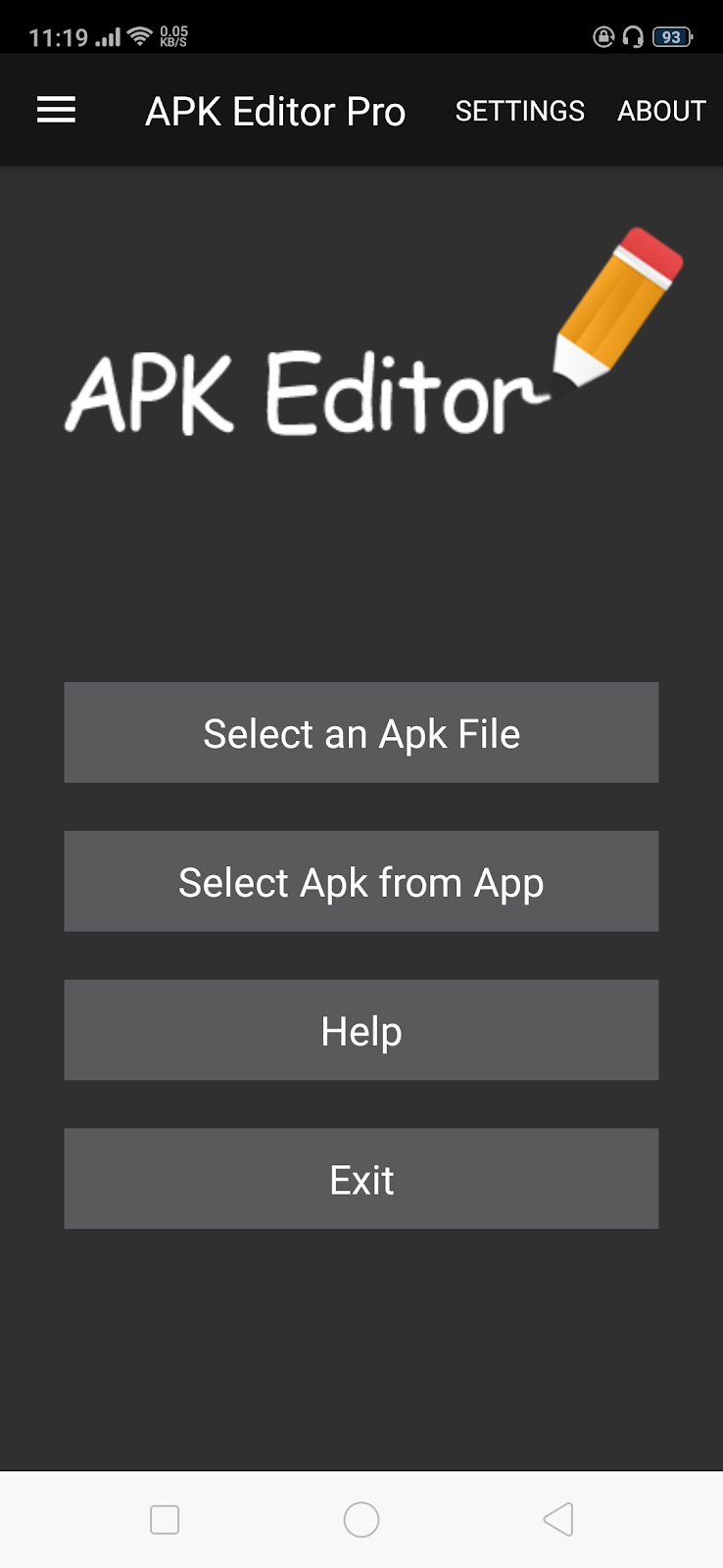Open the Help button
This screenshot has height=1568, width=723.
[x=361, y=1031]
